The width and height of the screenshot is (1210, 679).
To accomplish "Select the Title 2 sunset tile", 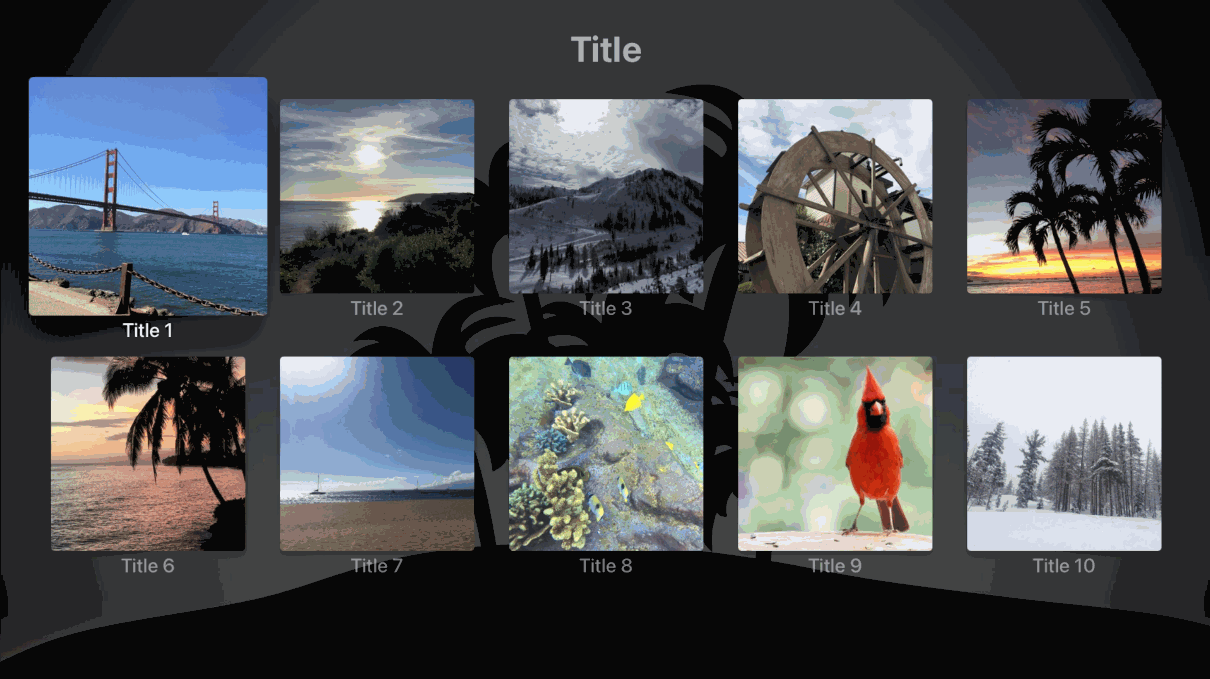I will pos(377,196).
